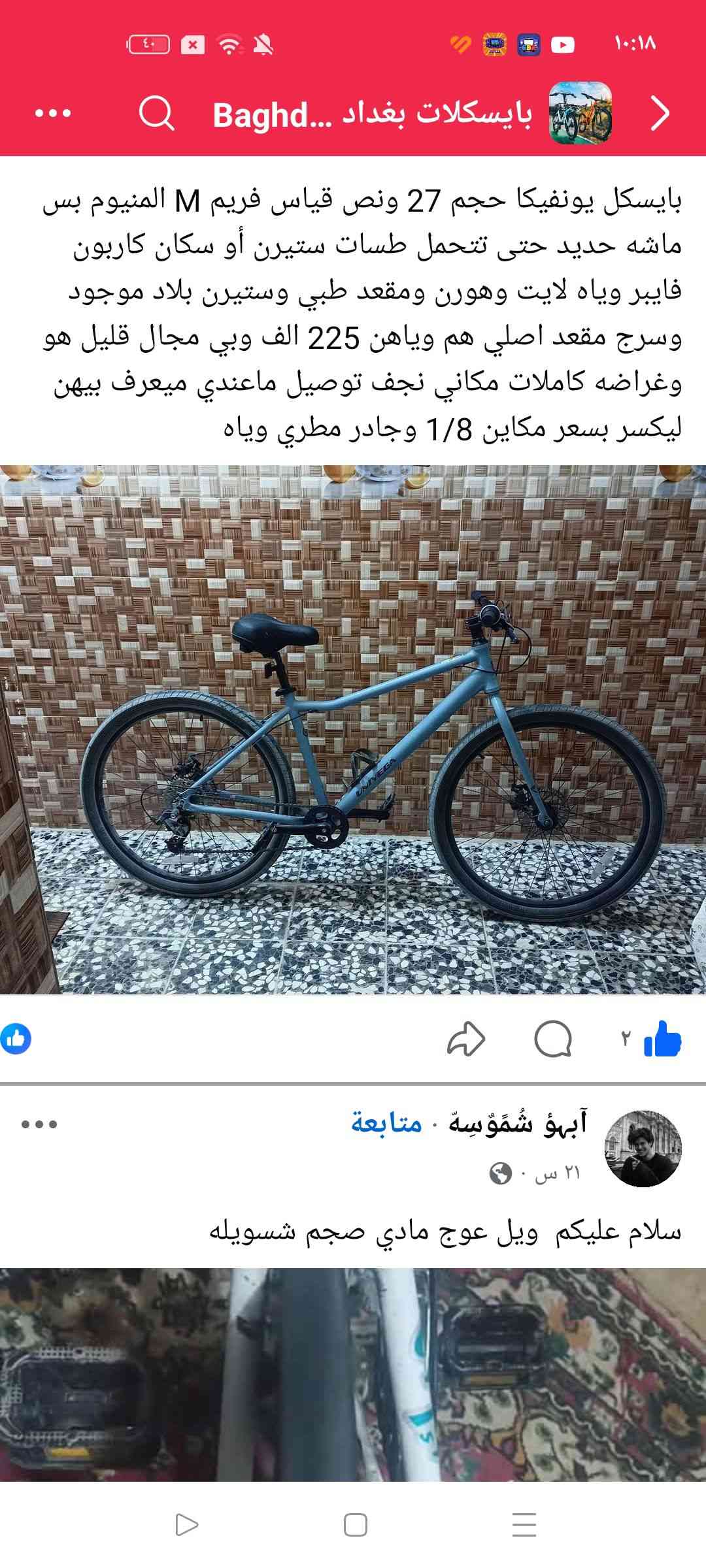Open the Baghdad bicycles group title

pos(373,115)
